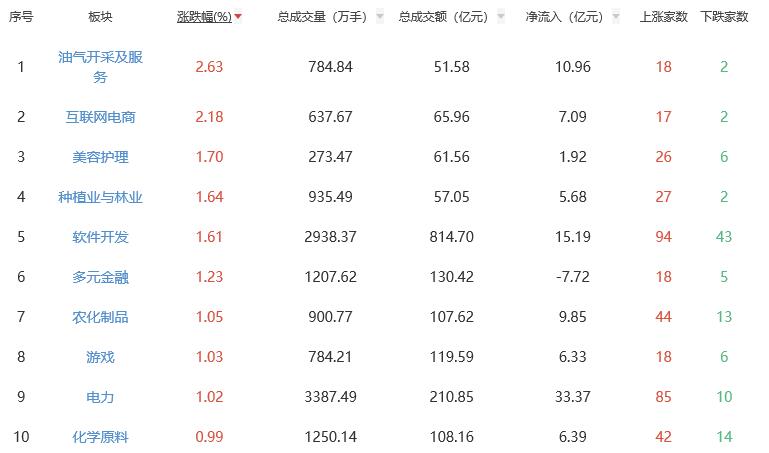Open the 多元金融 sector

[x=100, y=277]
